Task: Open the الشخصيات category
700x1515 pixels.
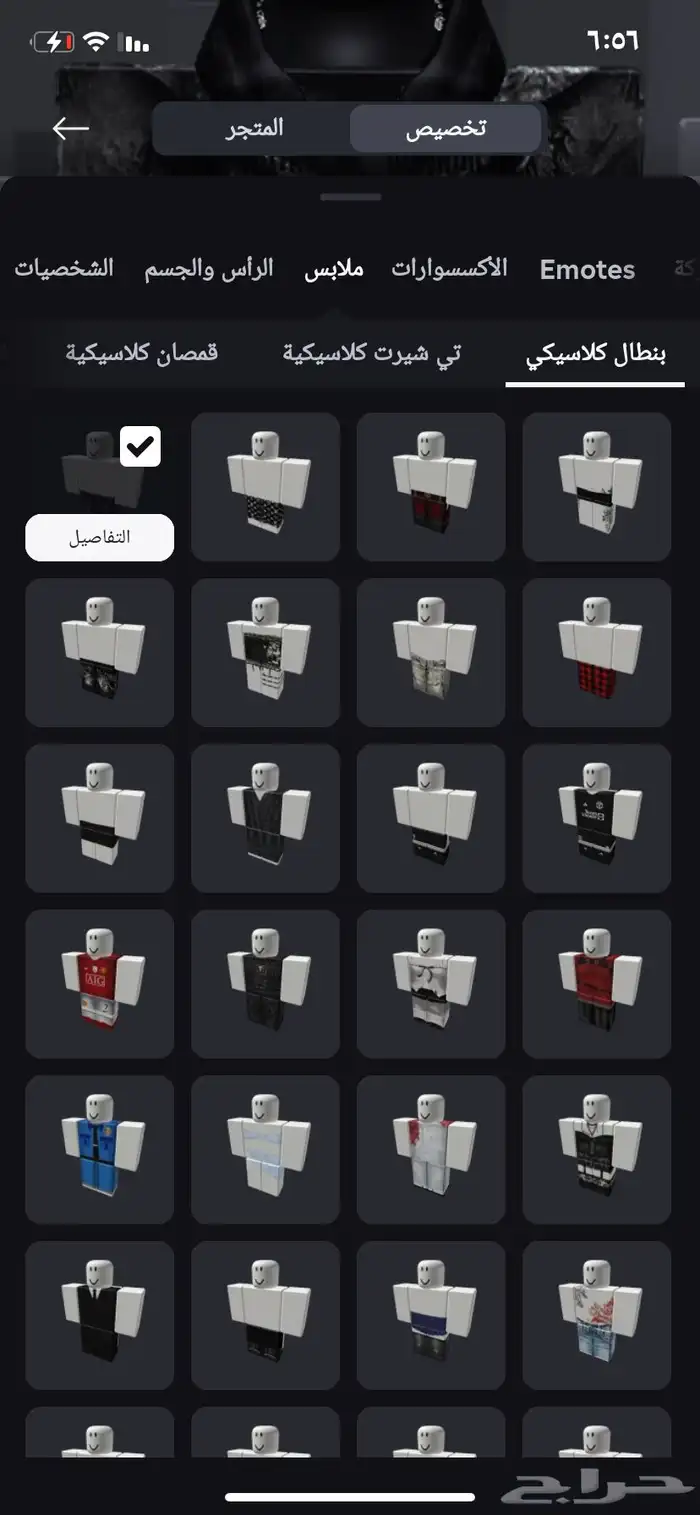Action: click(64, 269)
